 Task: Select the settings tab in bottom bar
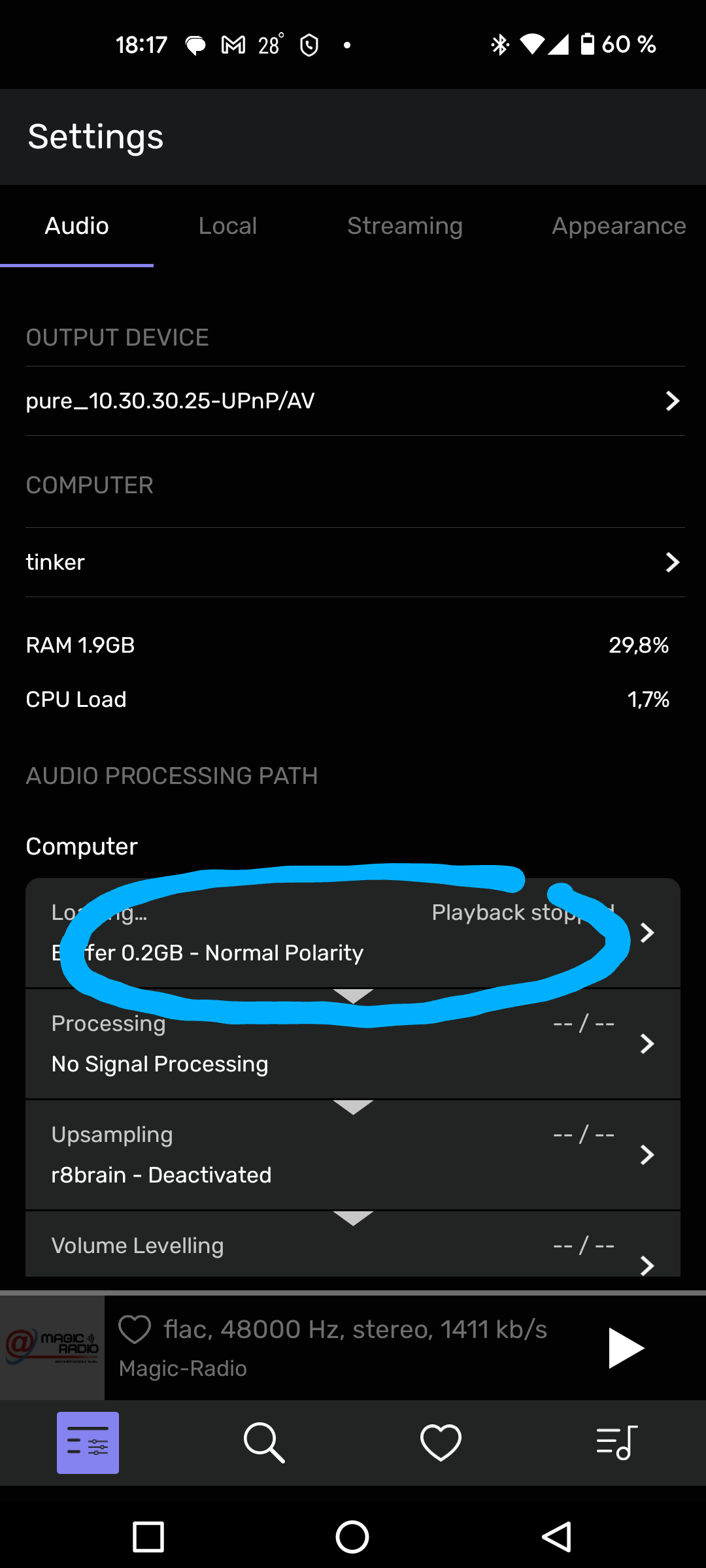point(88,1443)
